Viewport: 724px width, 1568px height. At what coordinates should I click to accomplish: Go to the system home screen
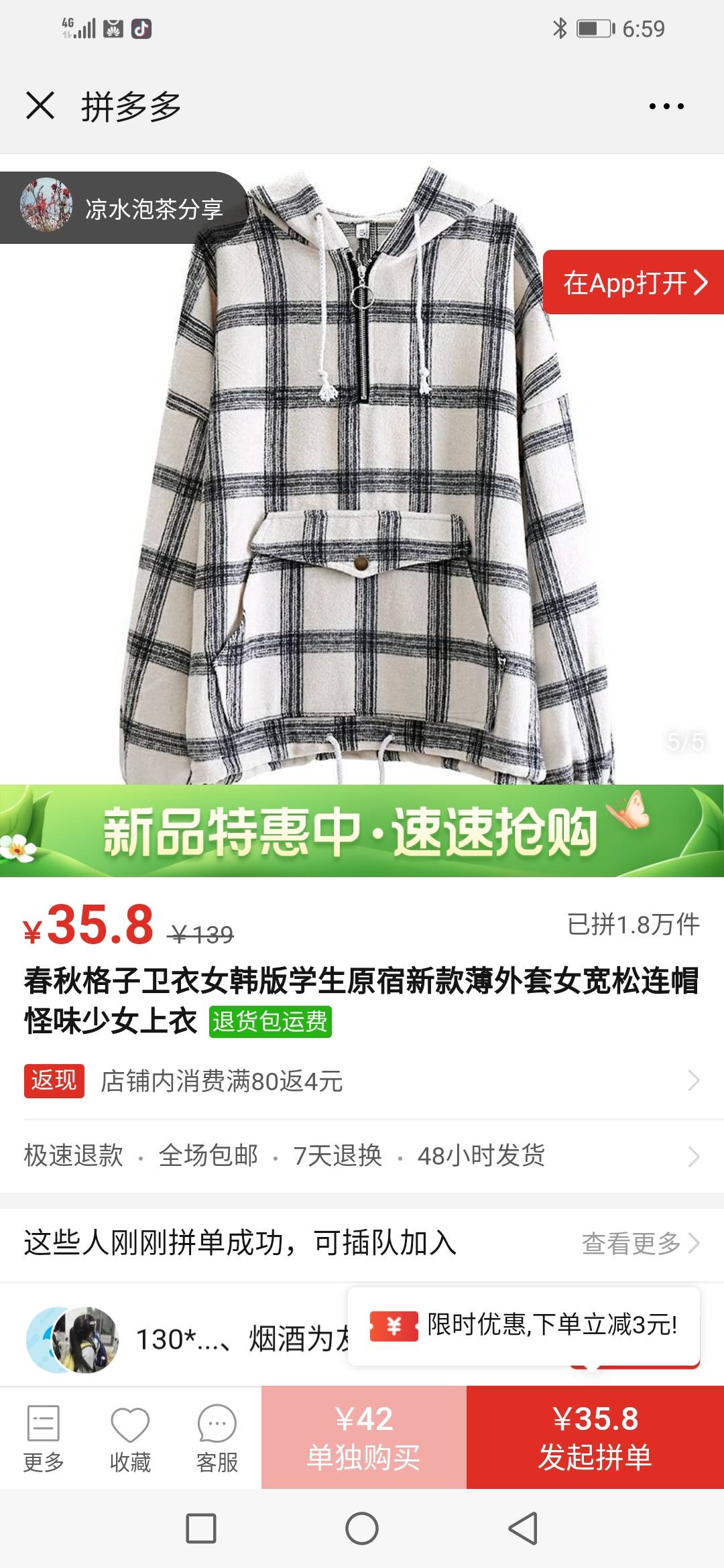pyautogui.click(x=362, y=1528)
